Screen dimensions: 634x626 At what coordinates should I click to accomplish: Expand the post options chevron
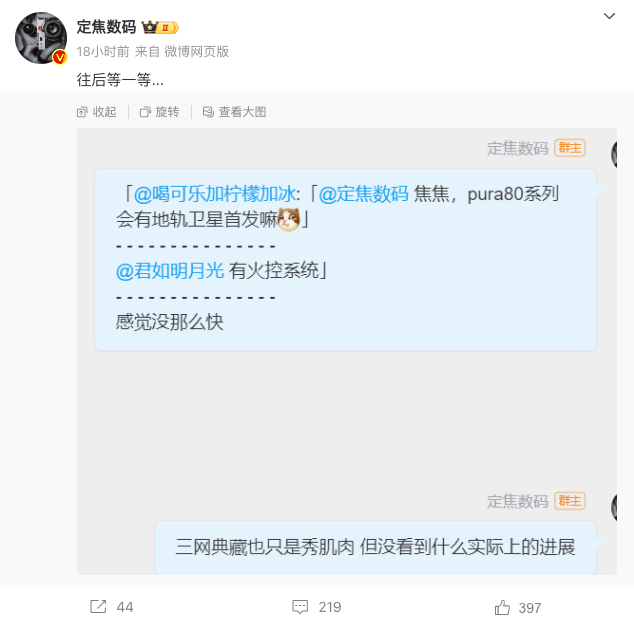pyautogui.click(x=609, y=16)
